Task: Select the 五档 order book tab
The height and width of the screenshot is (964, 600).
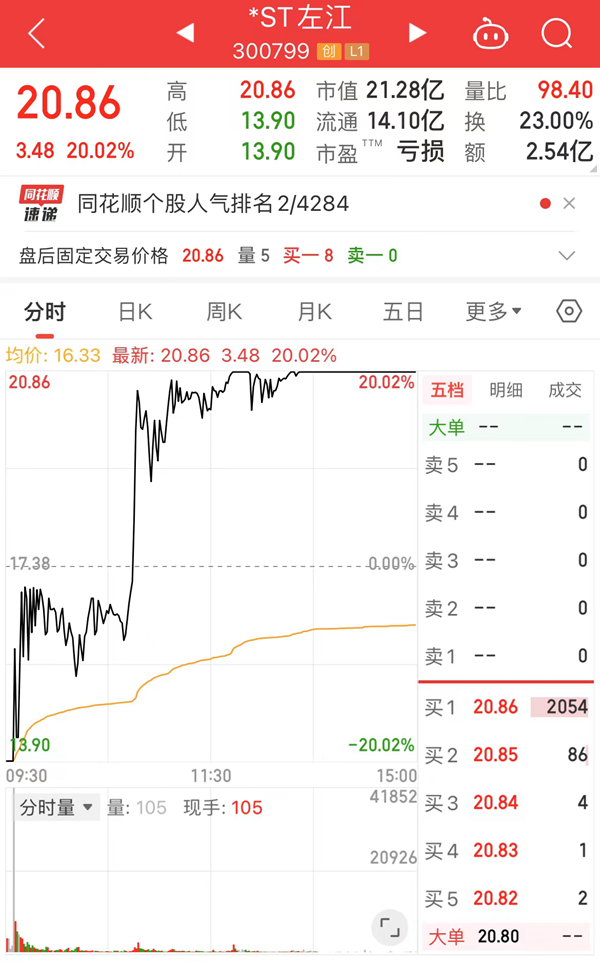Action: (x=447, y=390)
